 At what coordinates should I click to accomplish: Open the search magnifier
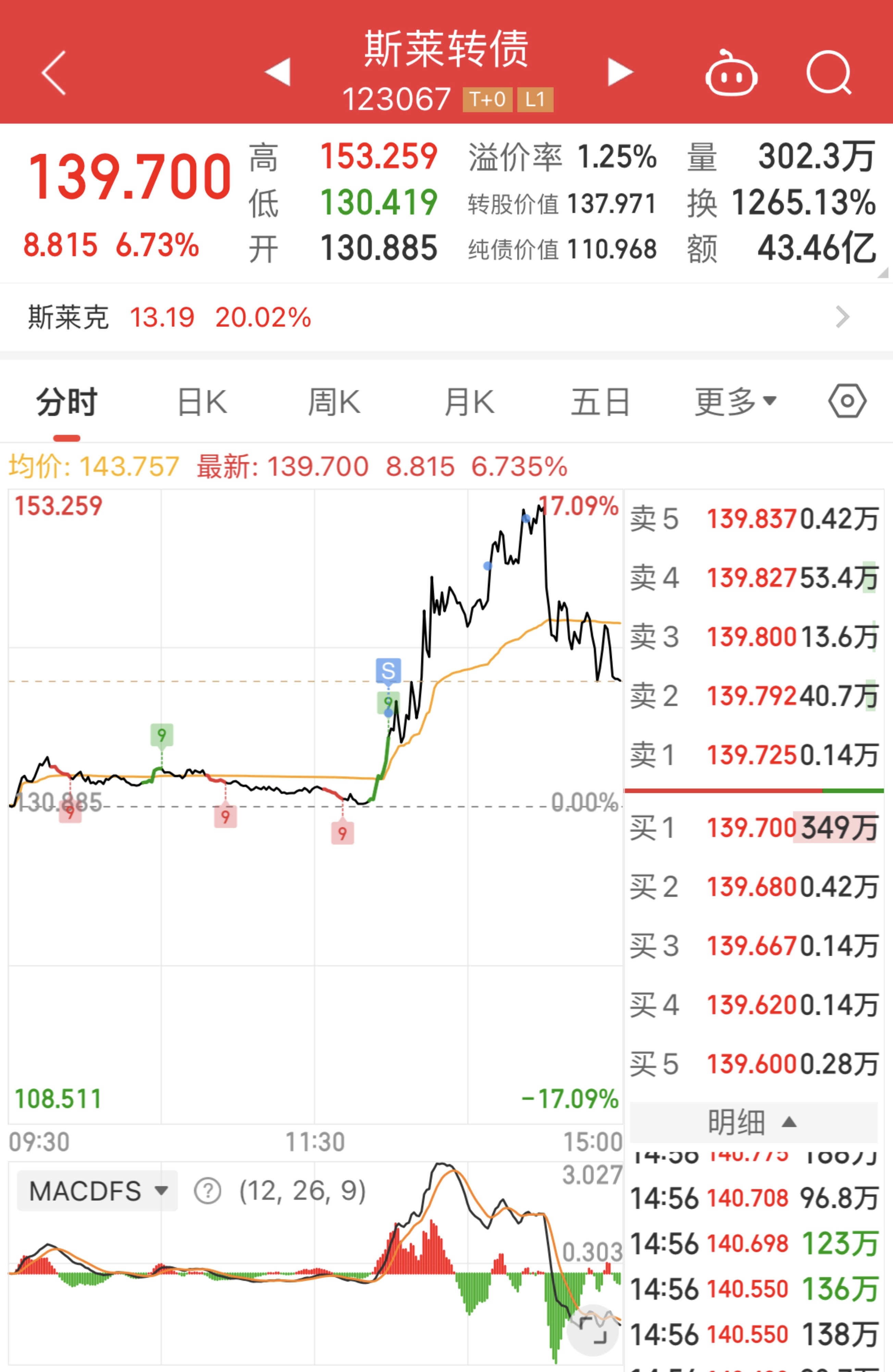point(829,73)
